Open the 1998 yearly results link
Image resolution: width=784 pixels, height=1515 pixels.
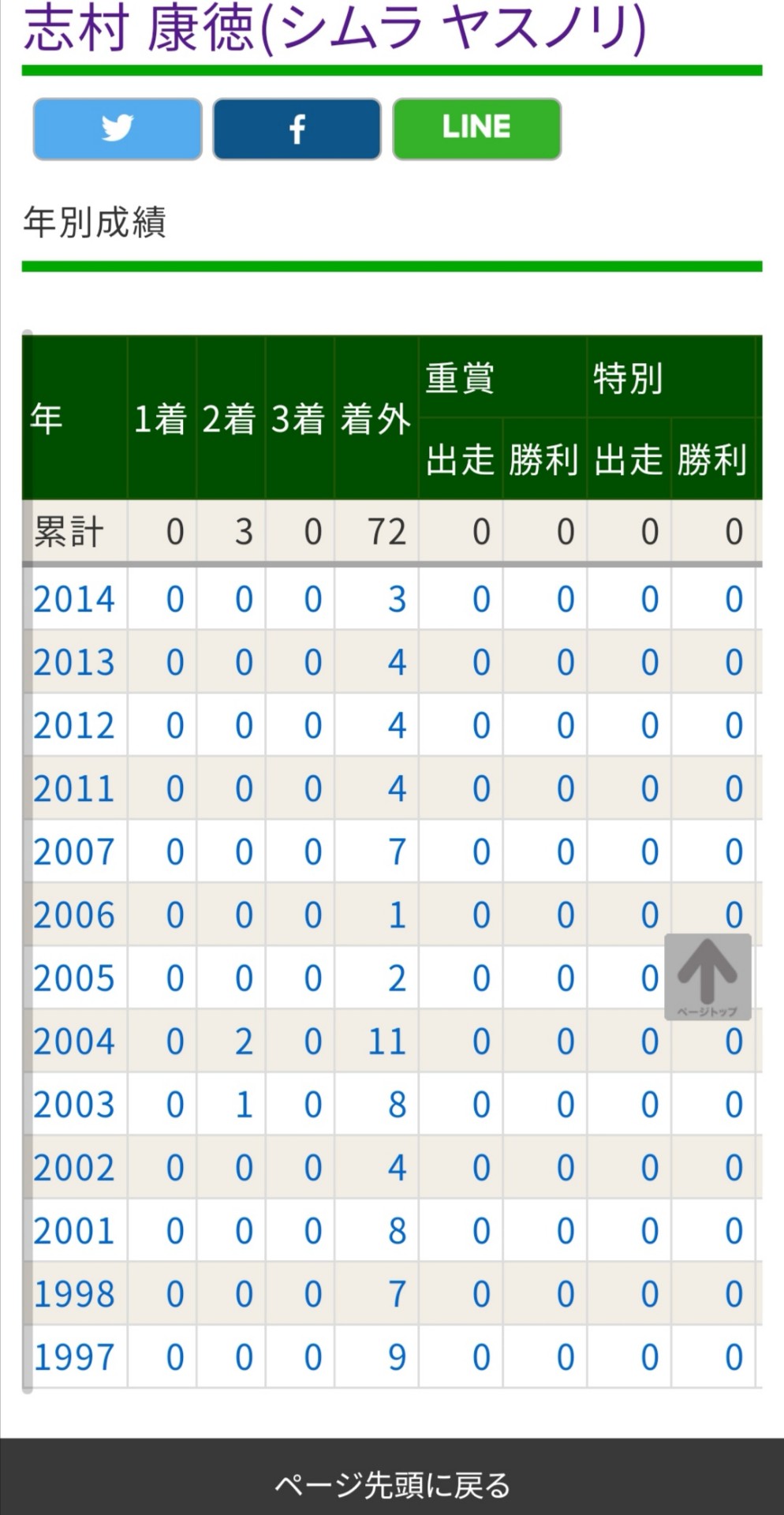pos(74,1294)
